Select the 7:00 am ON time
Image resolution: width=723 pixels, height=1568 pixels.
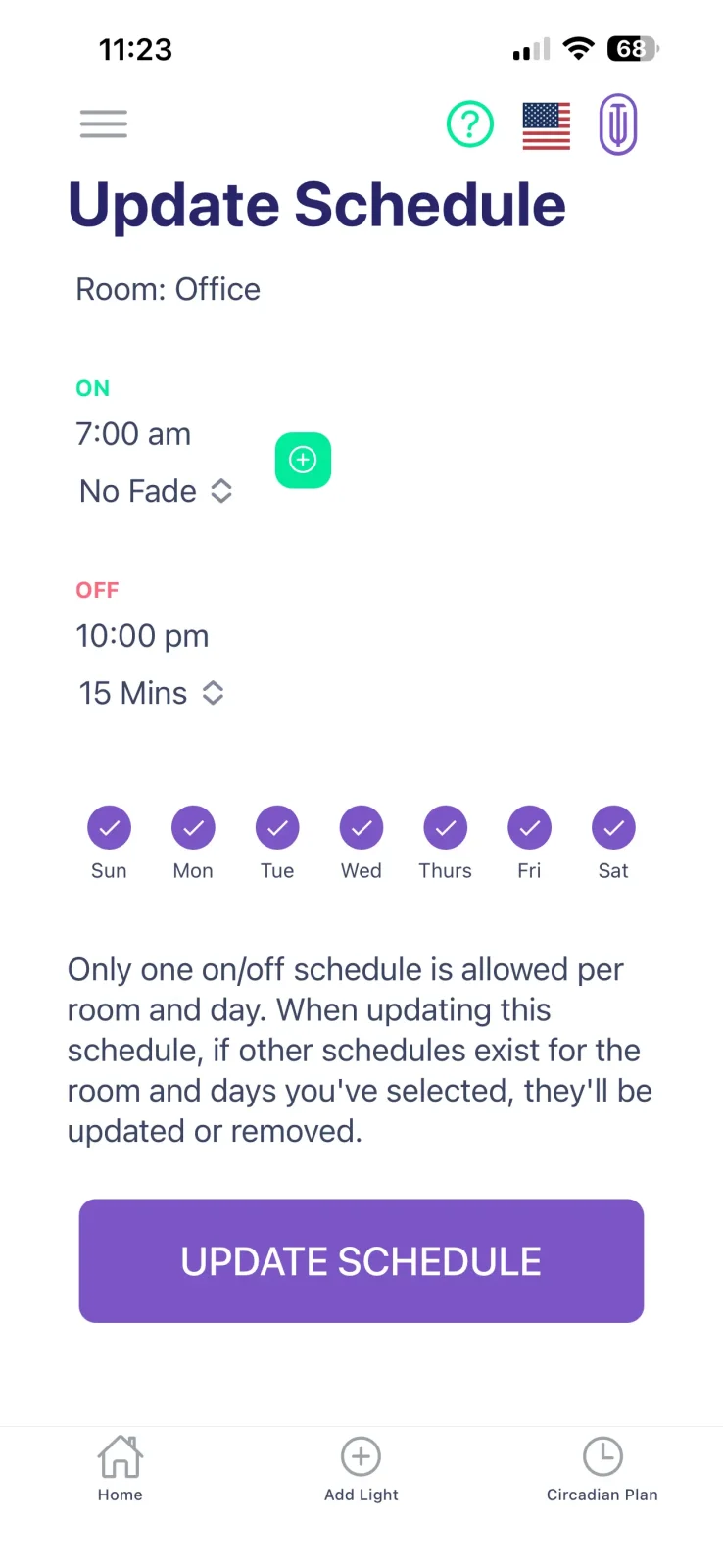[132, 433]
